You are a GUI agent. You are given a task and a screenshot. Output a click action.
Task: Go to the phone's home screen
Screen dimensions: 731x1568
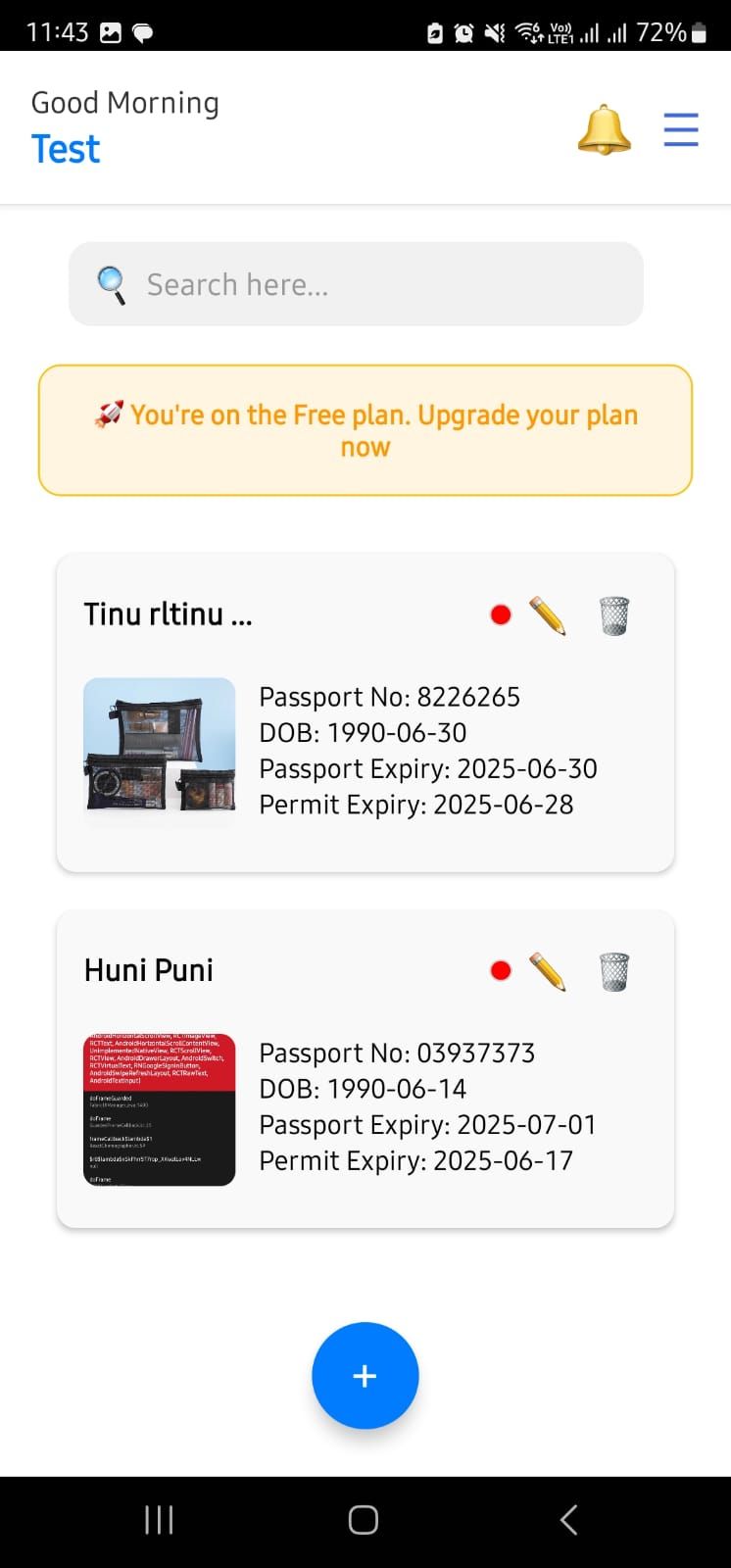coord(364,1520)
